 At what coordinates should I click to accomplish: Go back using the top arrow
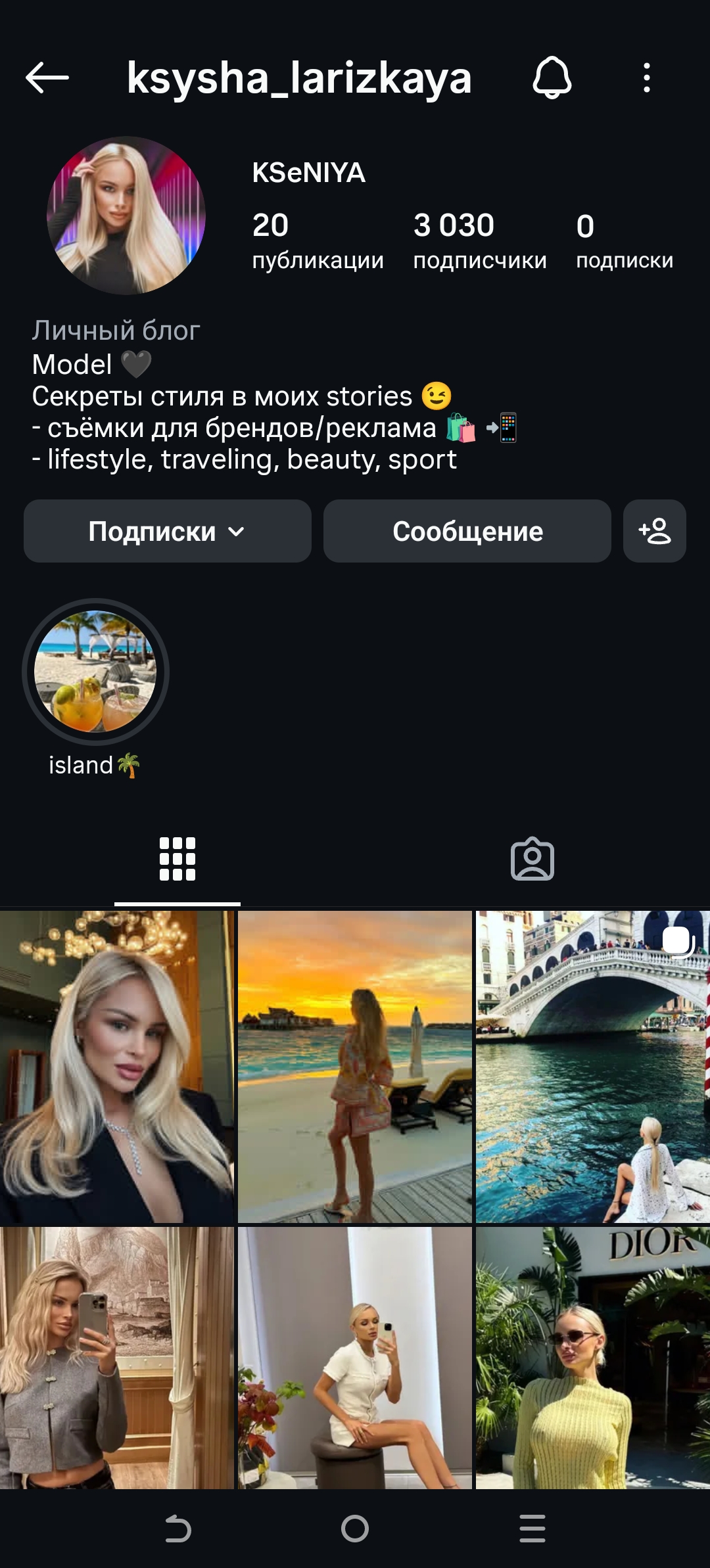(x=47, y=78)
